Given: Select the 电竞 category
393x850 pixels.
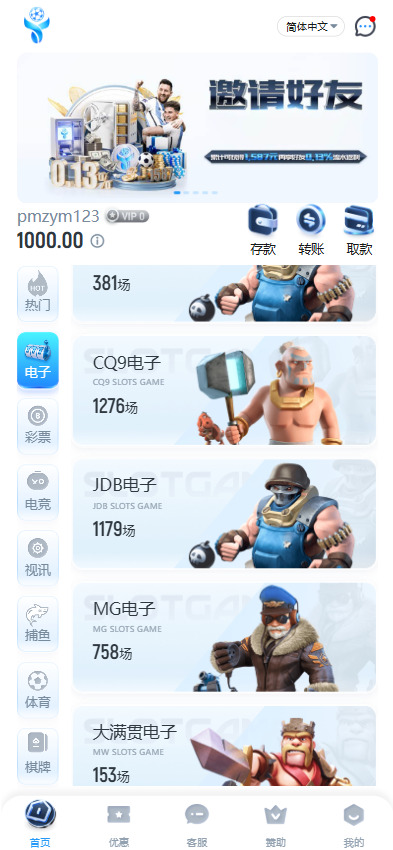Looking at the screenshot, I should coord(37,492).
